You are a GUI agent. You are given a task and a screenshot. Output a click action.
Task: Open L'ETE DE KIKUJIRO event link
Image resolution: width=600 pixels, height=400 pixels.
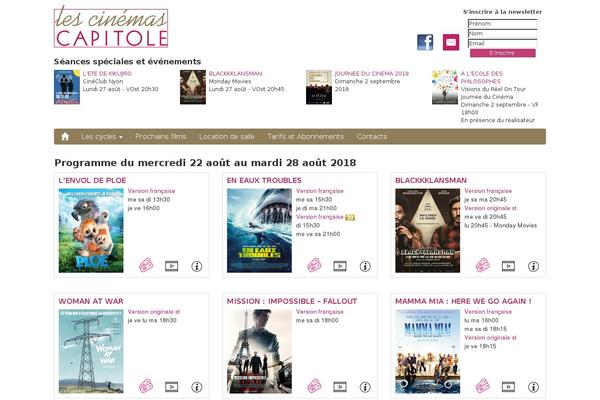click(107, 74)
